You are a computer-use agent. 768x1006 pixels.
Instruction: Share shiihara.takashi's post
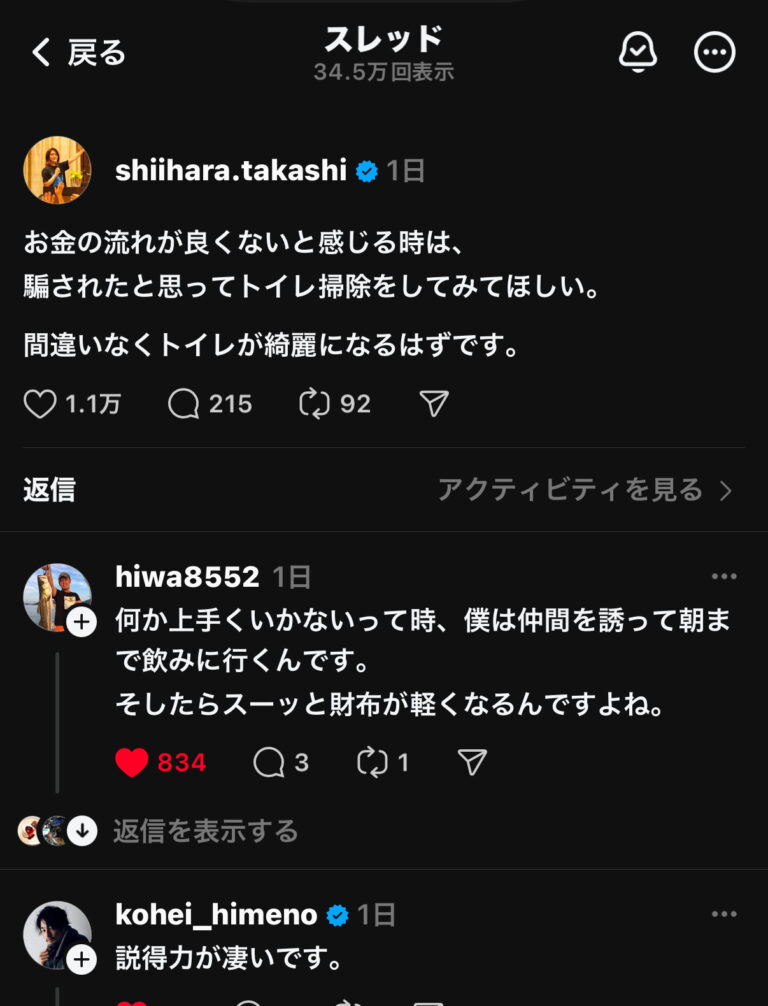click(433, 404)
